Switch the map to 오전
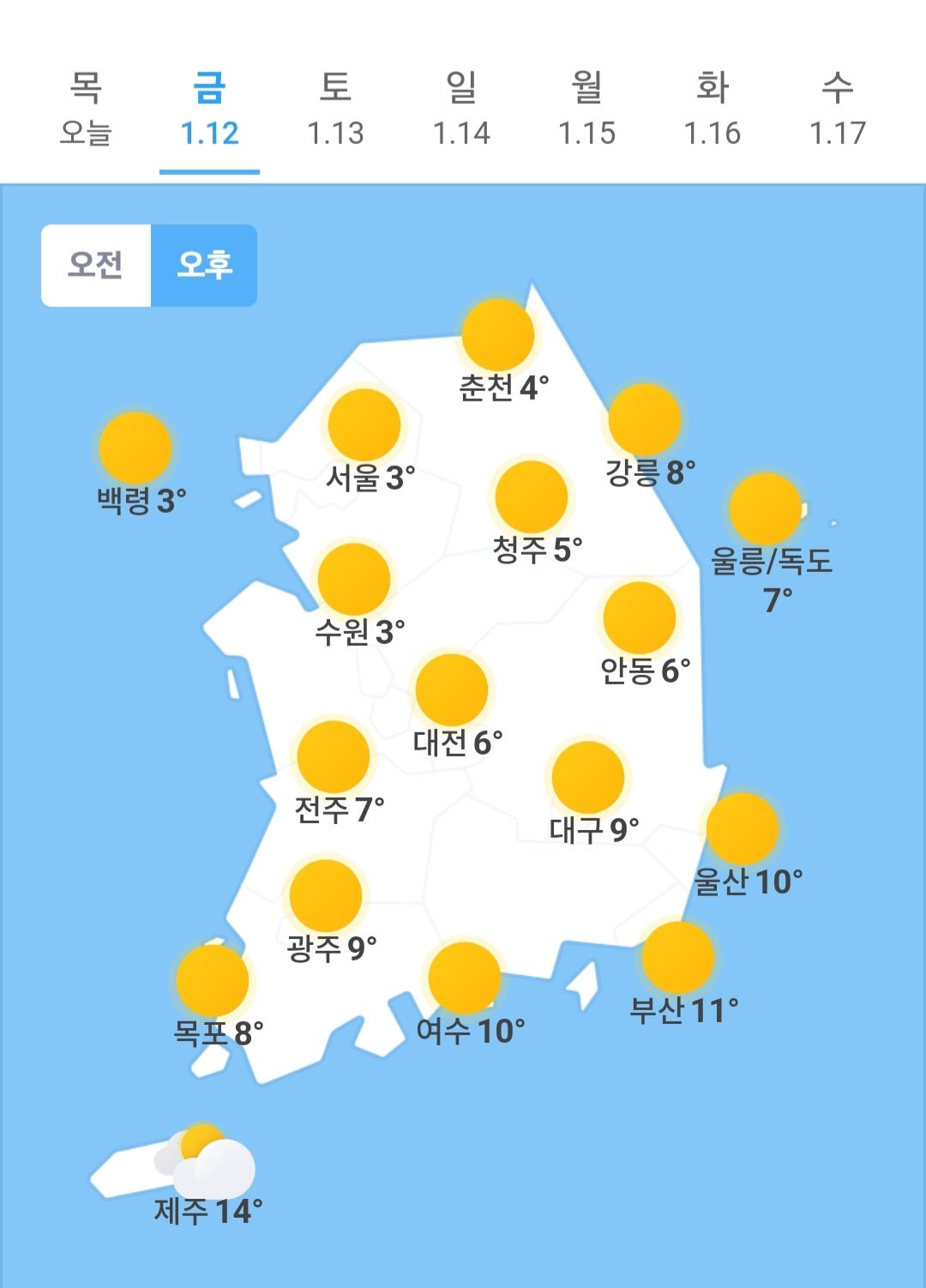Screen dimensions: 926x1288 96,265
